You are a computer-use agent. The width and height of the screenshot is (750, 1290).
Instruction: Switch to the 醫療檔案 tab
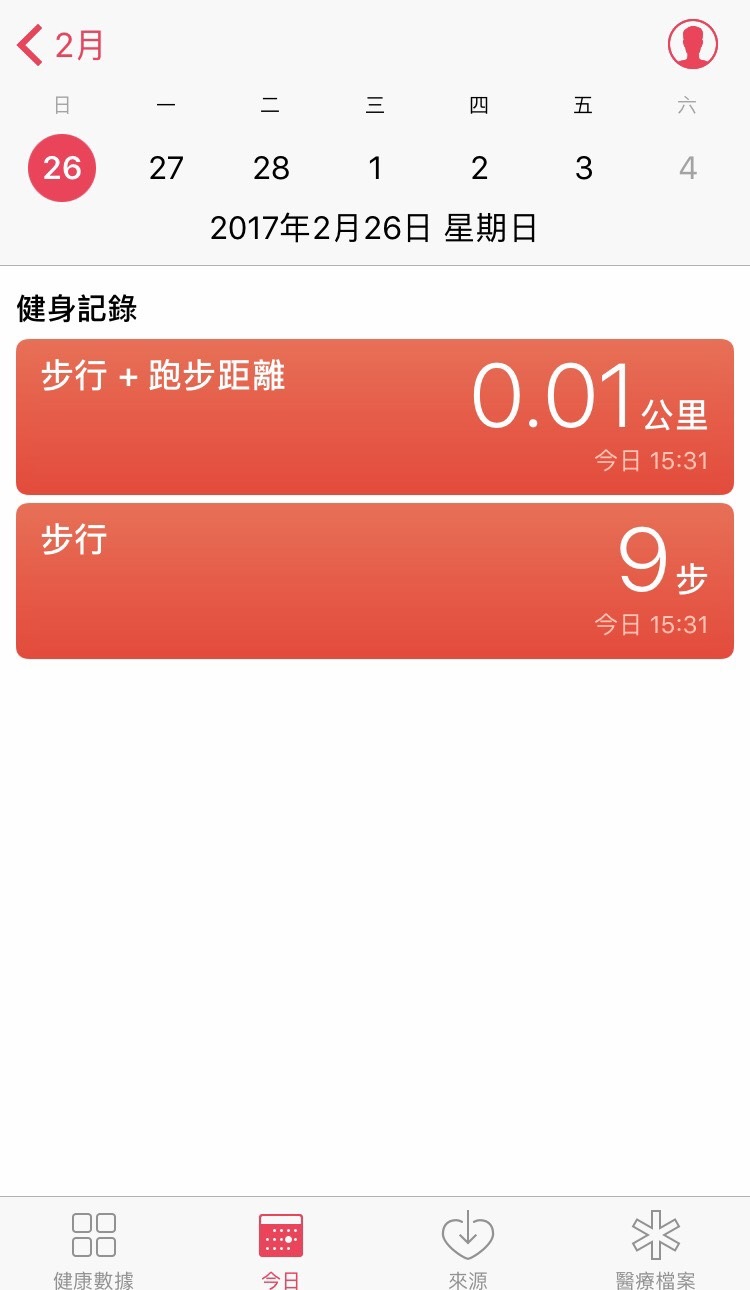[x=656, y=1247]
